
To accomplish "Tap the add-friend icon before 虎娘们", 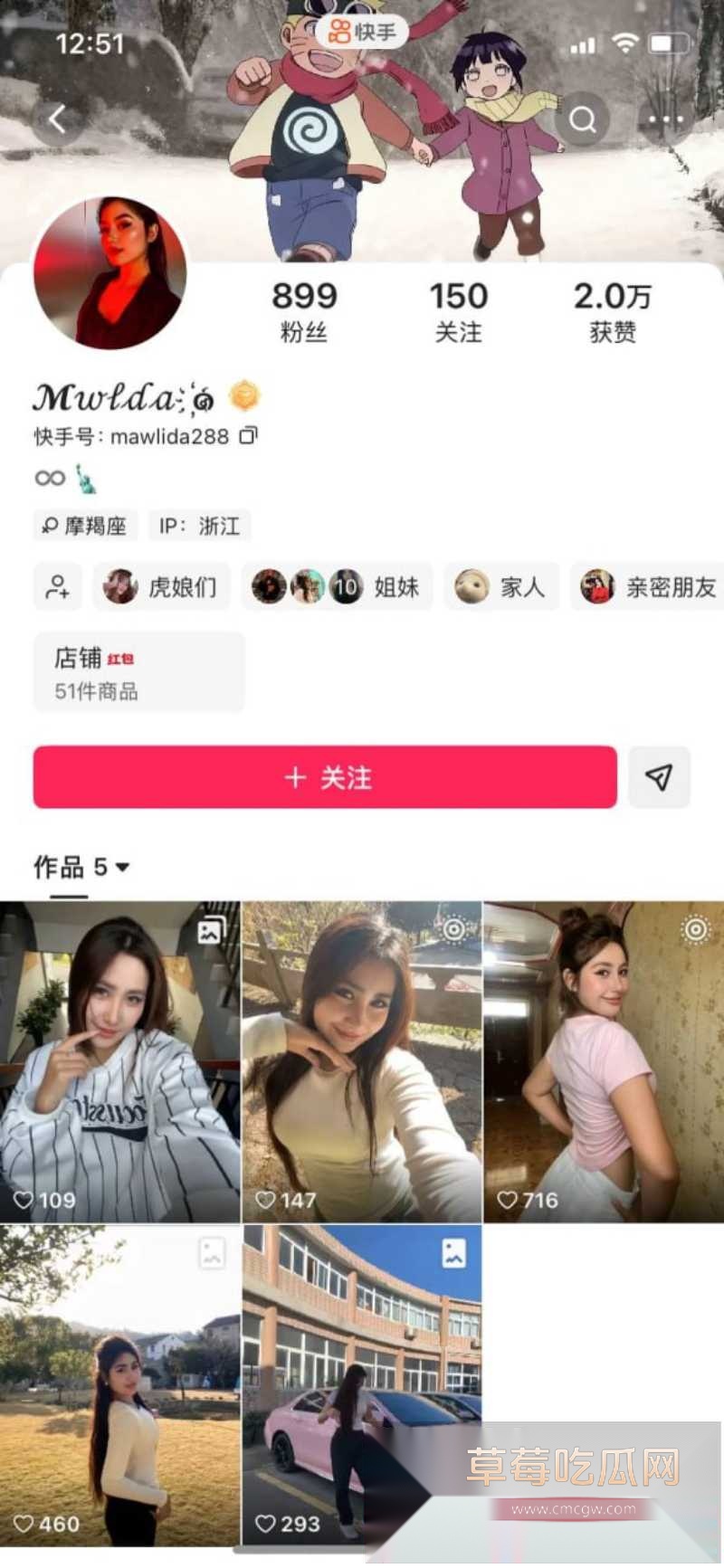I will coord(58,587).
